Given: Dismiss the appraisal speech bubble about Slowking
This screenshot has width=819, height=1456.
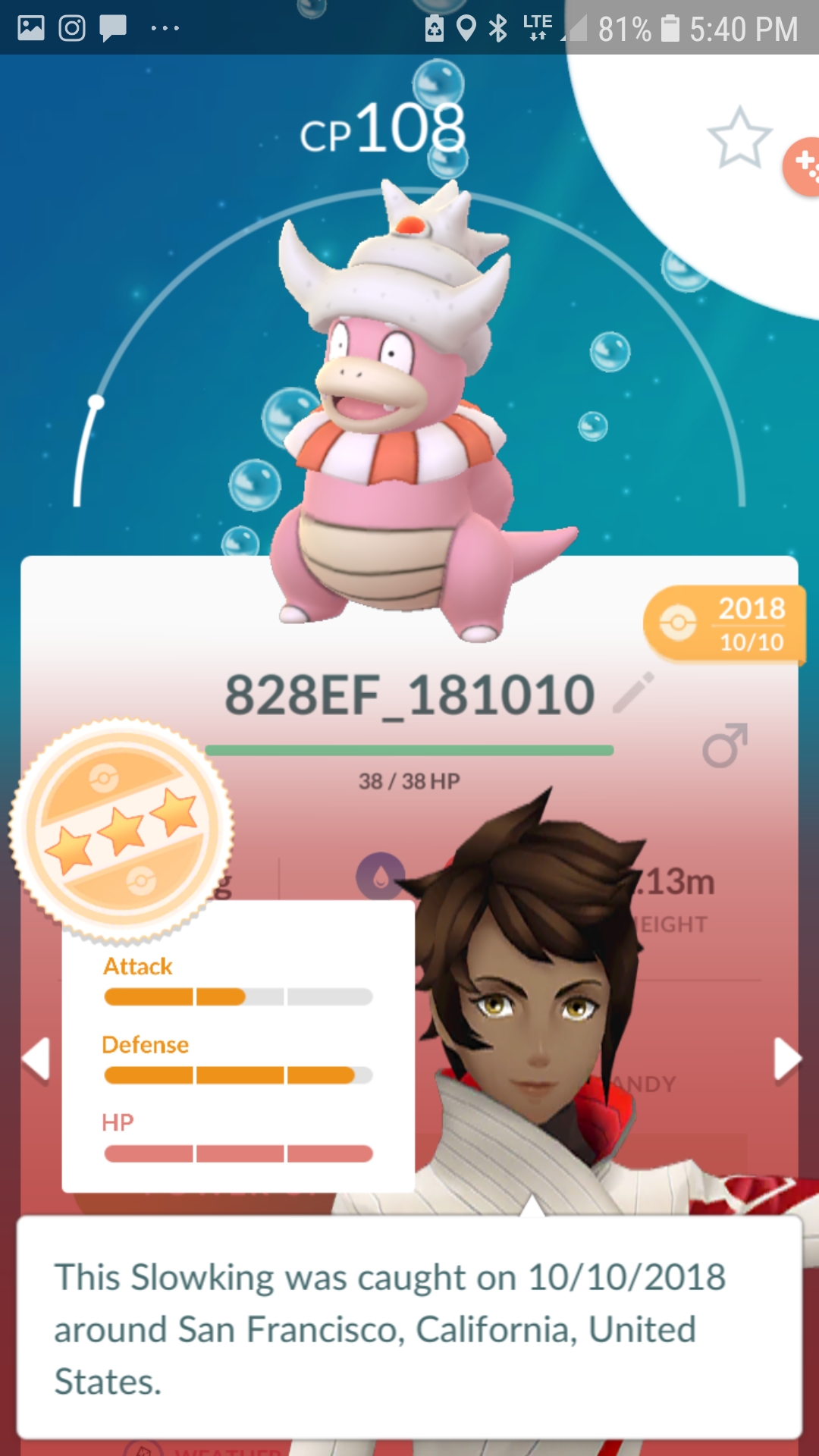Looking at the screenshot, I should (x=409, y=1328).
